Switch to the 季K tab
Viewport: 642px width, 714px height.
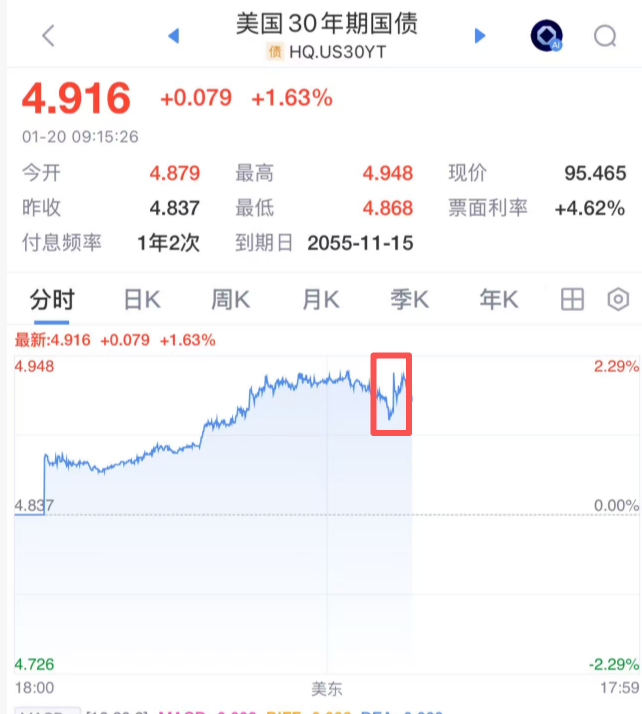[409, 299]
